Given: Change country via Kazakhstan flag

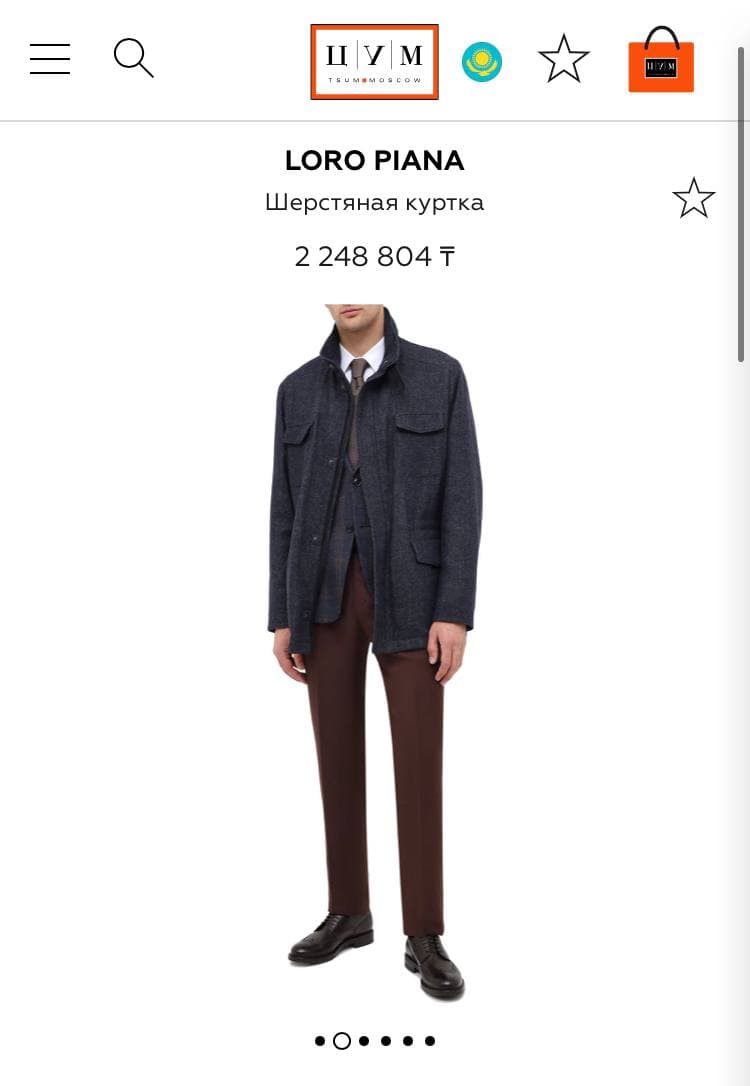Looking at the screenshot, I should point(482,62).
